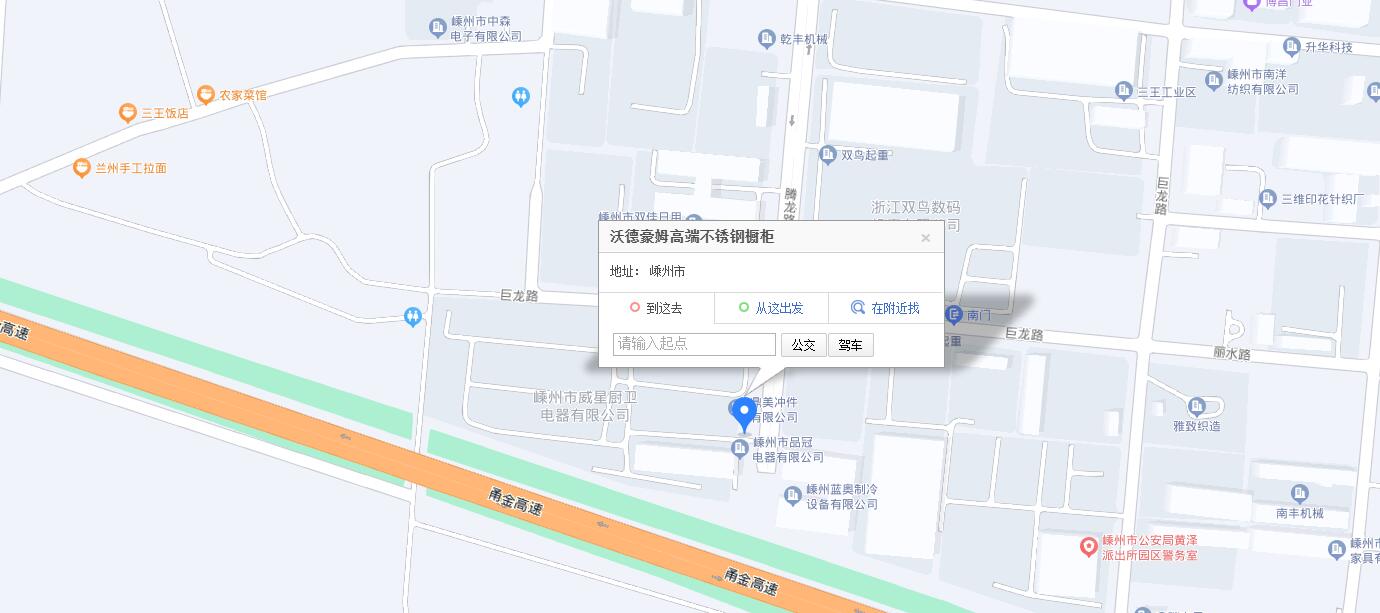Image resolution: width=1380 pixels, height=613 pixels.
Task: Close the 沃德豪姆高端不锈钢橱柜 info popup
Action: 925,238
